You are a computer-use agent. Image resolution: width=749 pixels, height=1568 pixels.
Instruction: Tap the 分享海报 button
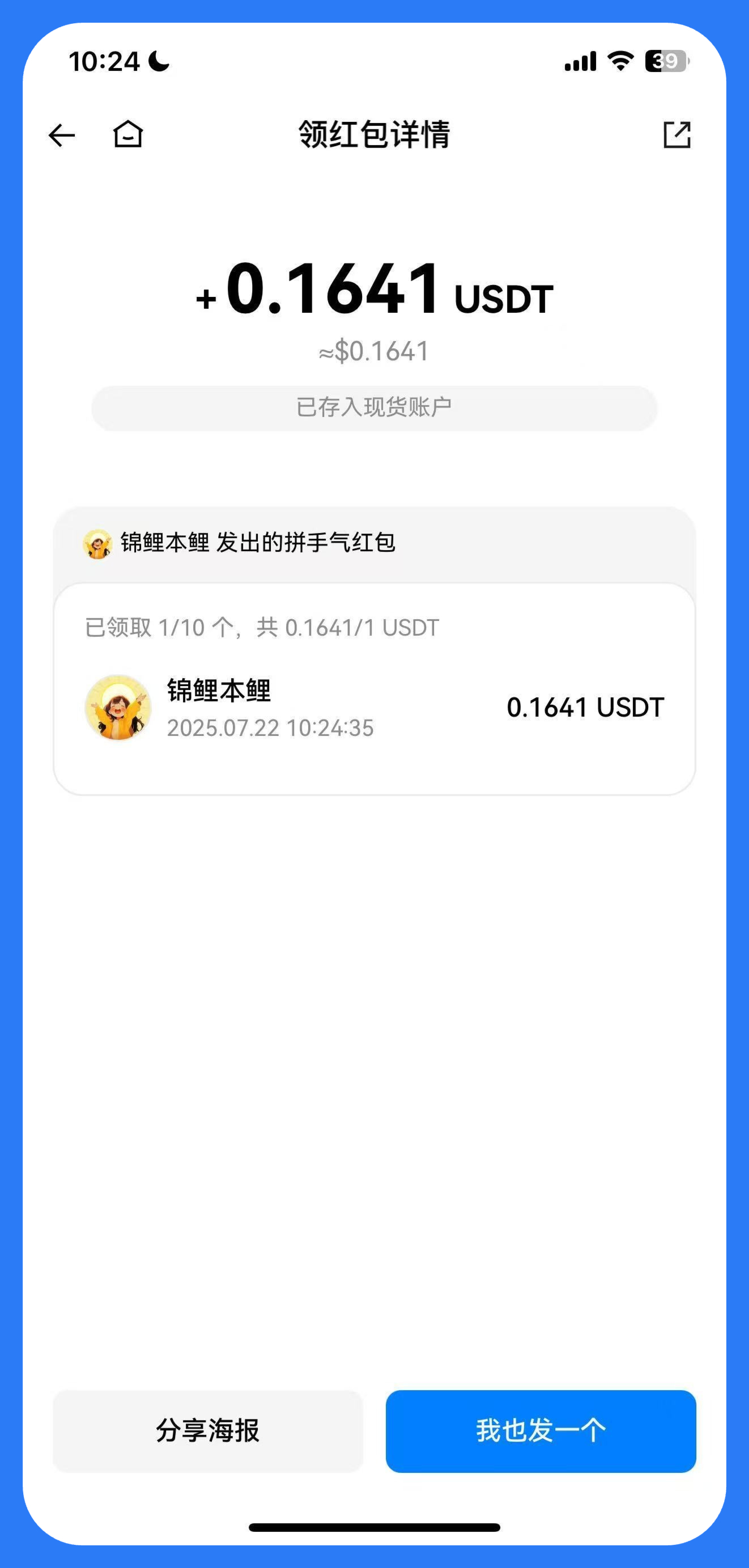coord(208,1430)
